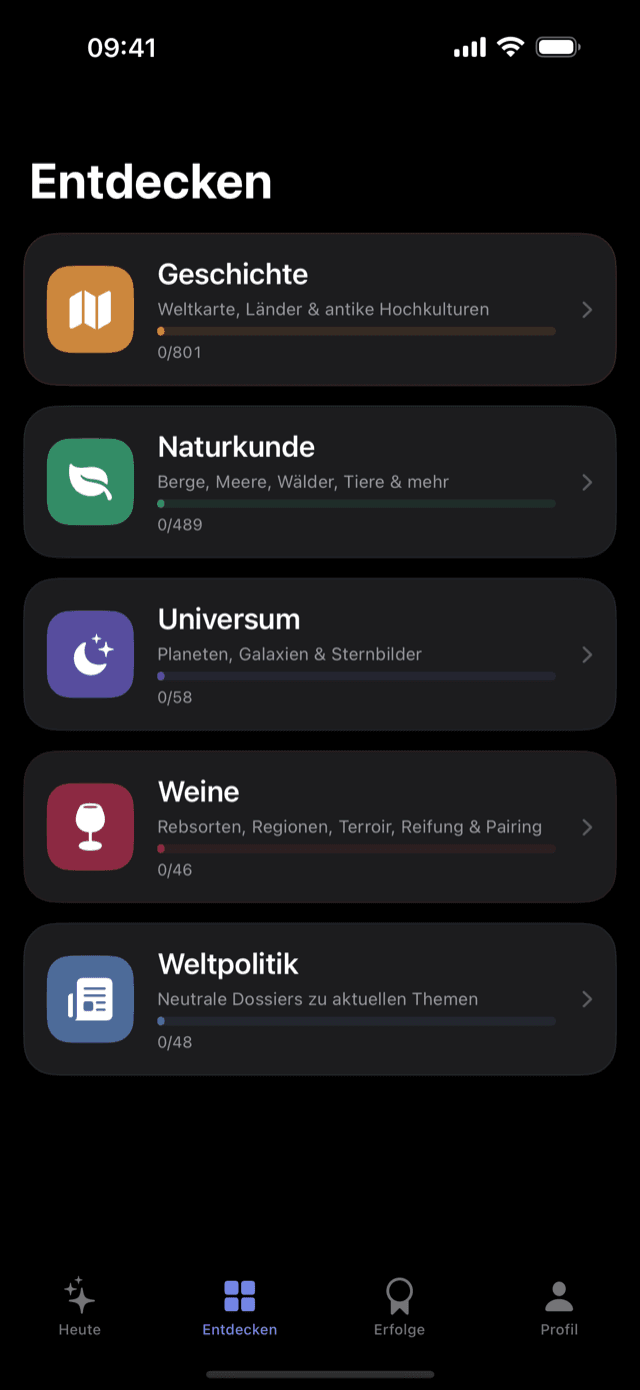The height and width of the screenshot is (1390, 640).
Task: Open the Geschichte category card
Action: coord(320,310)
